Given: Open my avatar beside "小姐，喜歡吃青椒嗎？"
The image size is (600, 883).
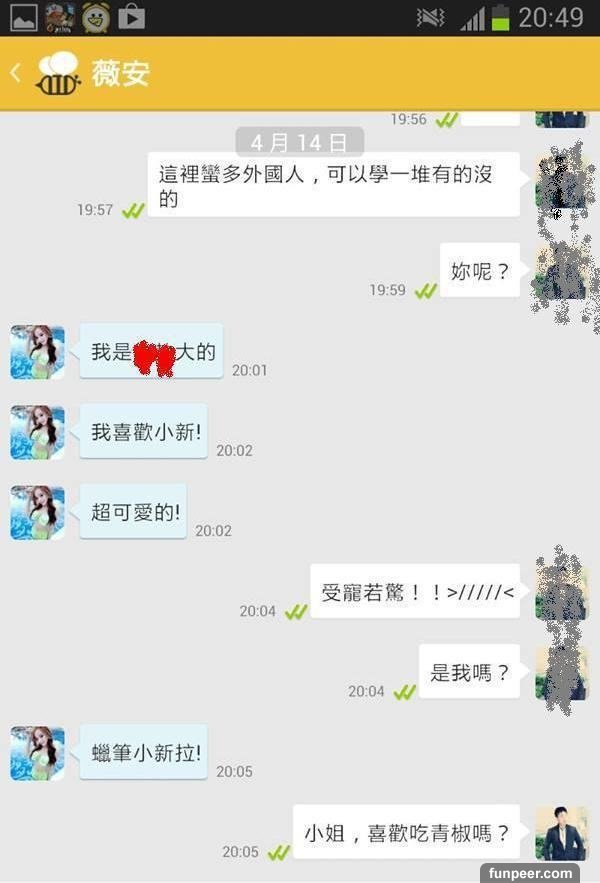Looking at the screenshot, I should point(561,832).
